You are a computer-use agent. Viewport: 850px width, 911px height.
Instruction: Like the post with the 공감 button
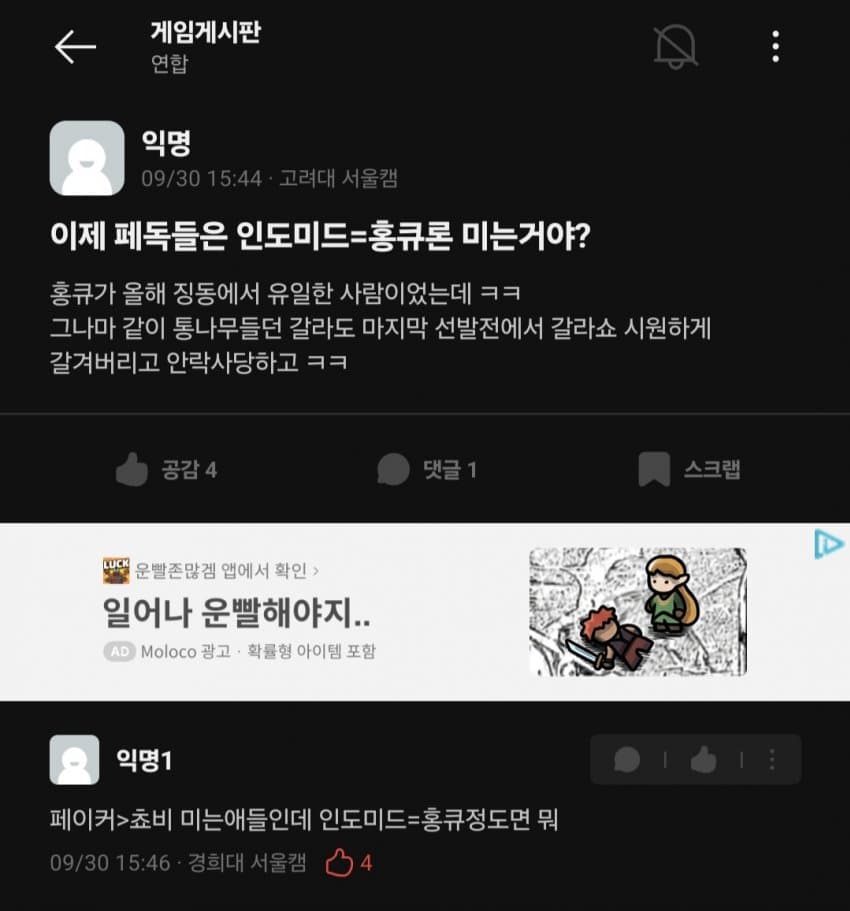[x=167, y=469]
